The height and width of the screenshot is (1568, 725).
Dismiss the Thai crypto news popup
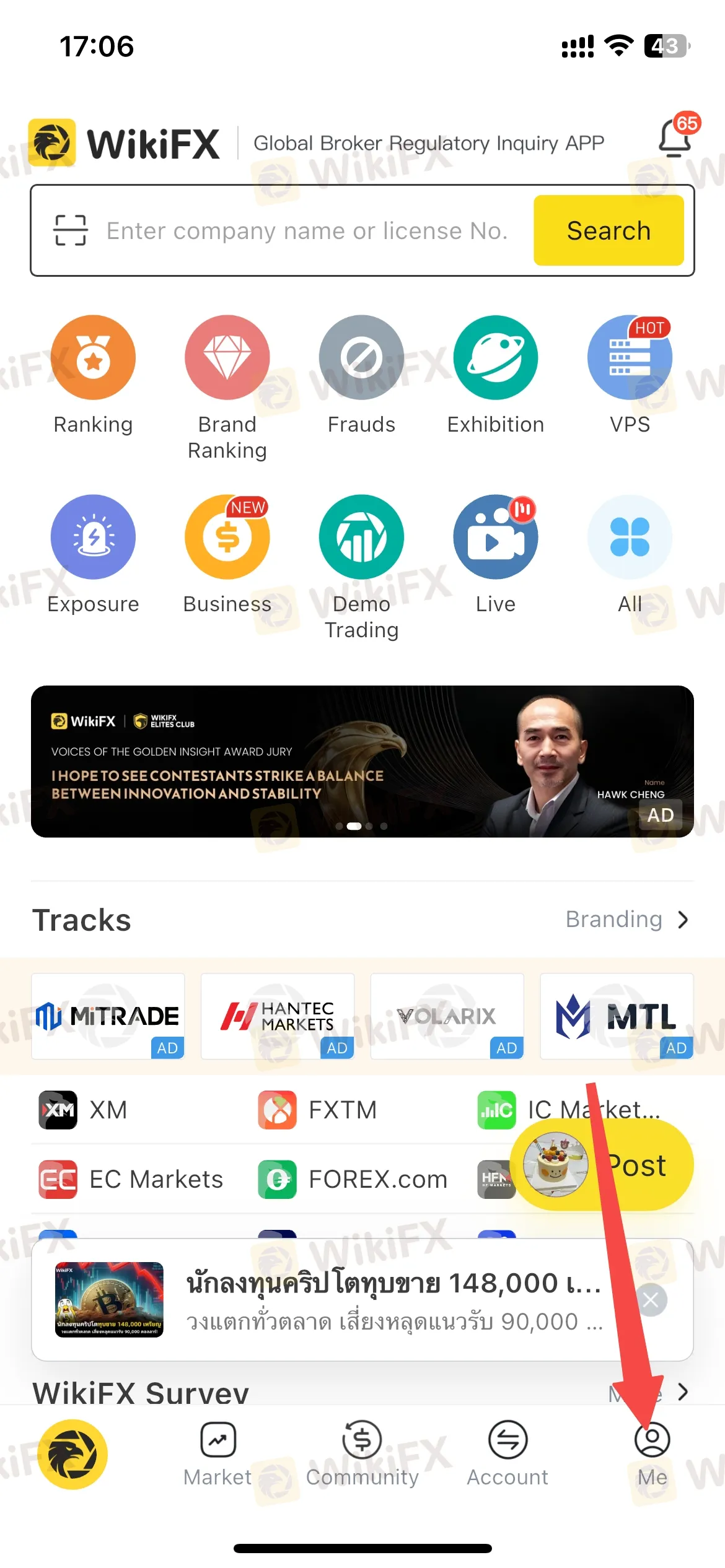click(651, 1300)
